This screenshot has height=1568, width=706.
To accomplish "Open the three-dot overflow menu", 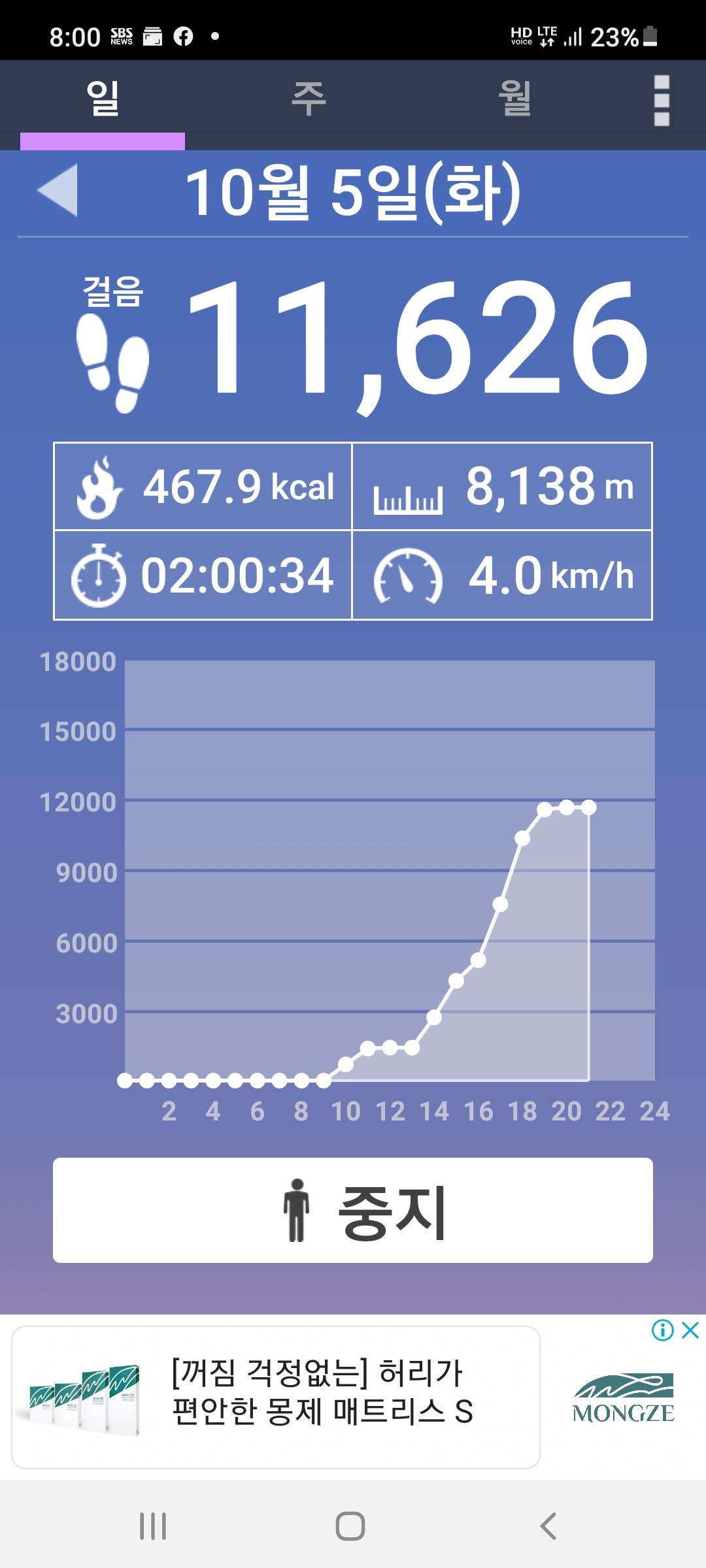I will click(x=662, y=101).
